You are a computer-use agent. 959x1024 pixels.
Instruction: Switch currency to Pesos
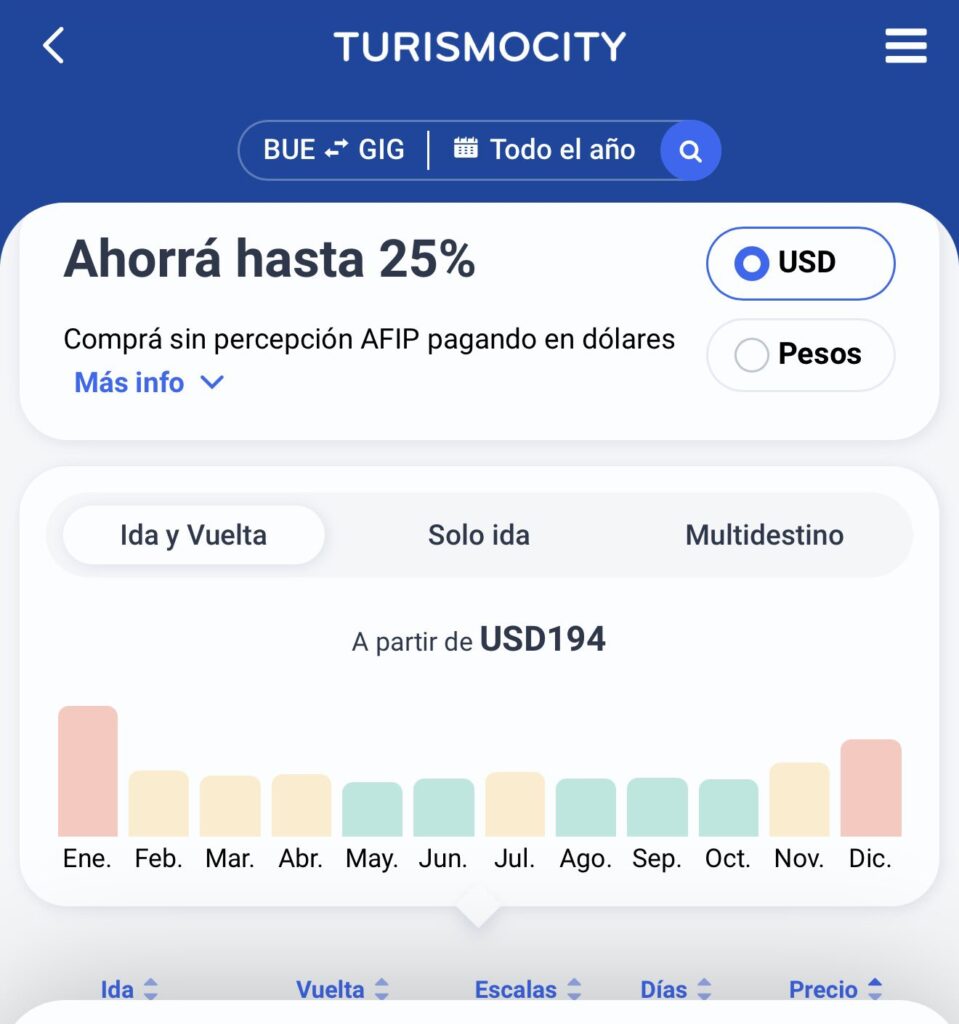coord(800,354)
